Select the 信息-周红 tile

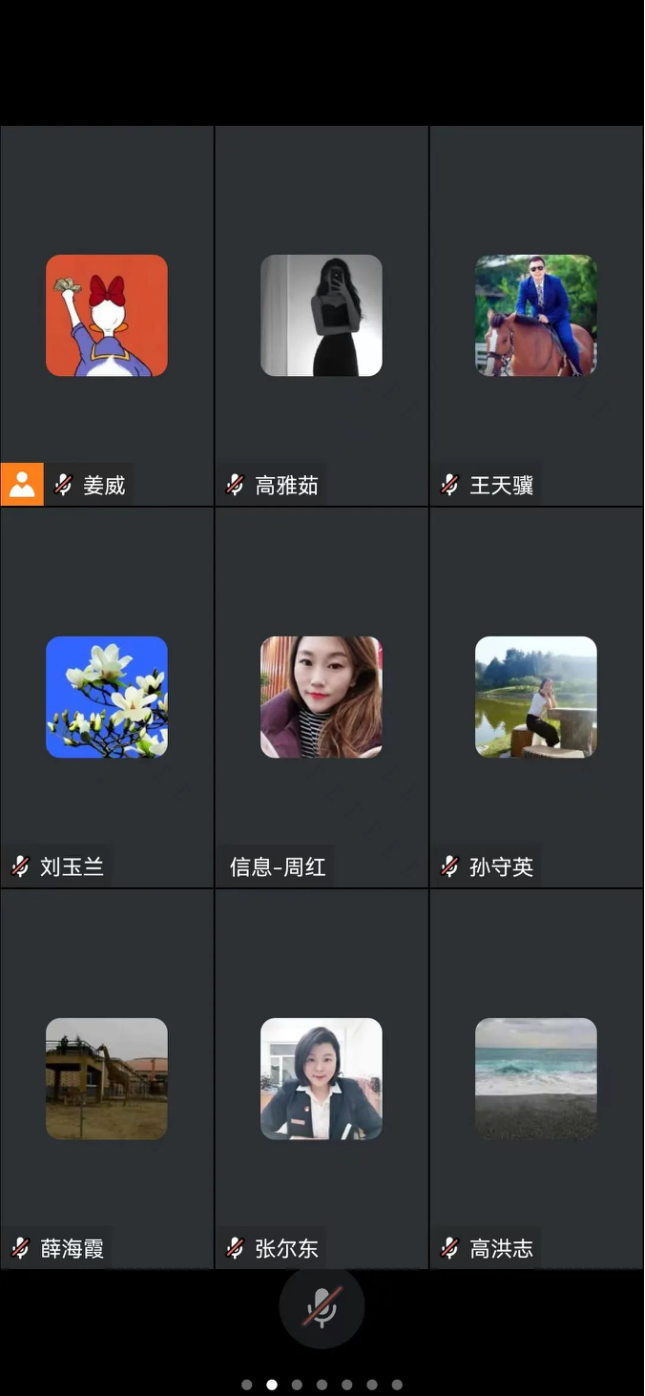click(321, 697)
